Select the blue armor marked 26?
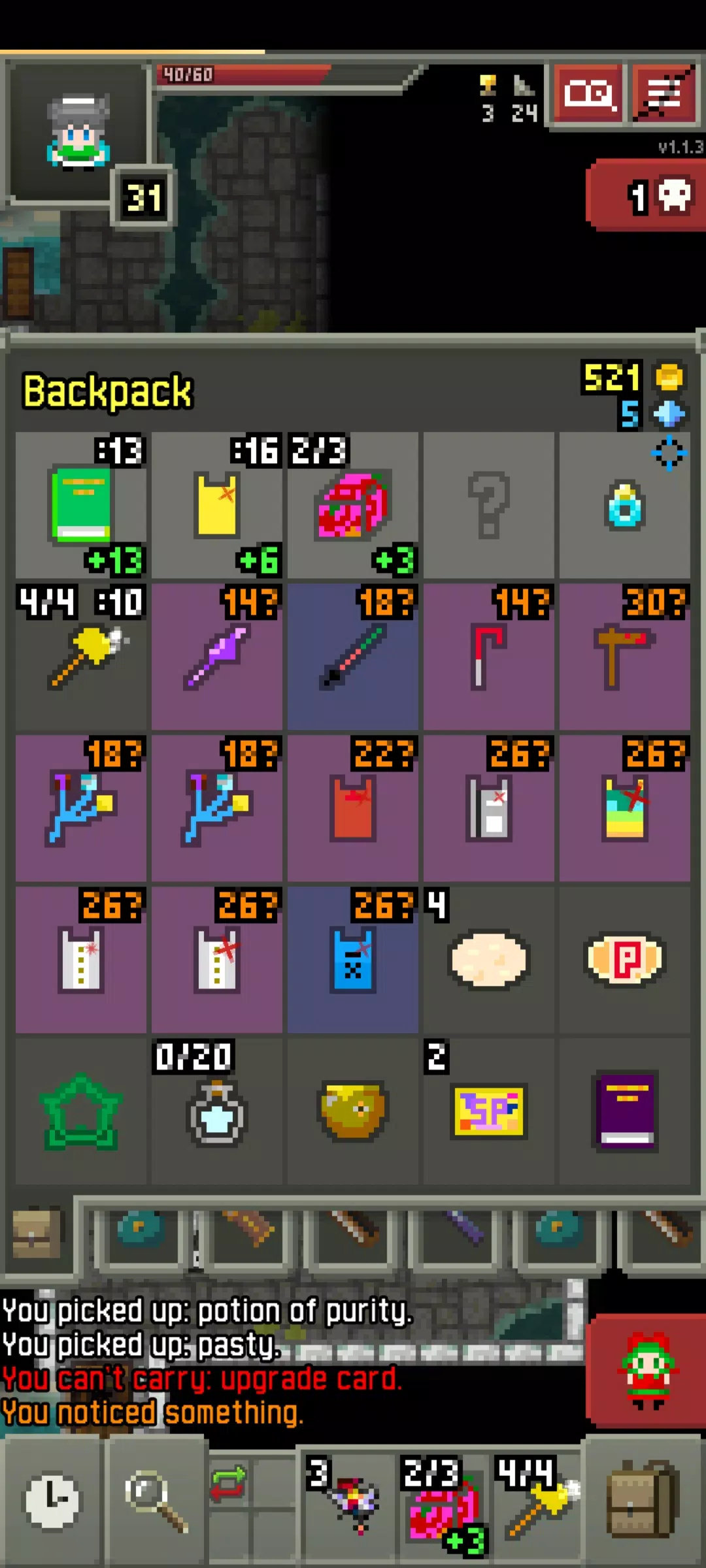 (353, 960)
